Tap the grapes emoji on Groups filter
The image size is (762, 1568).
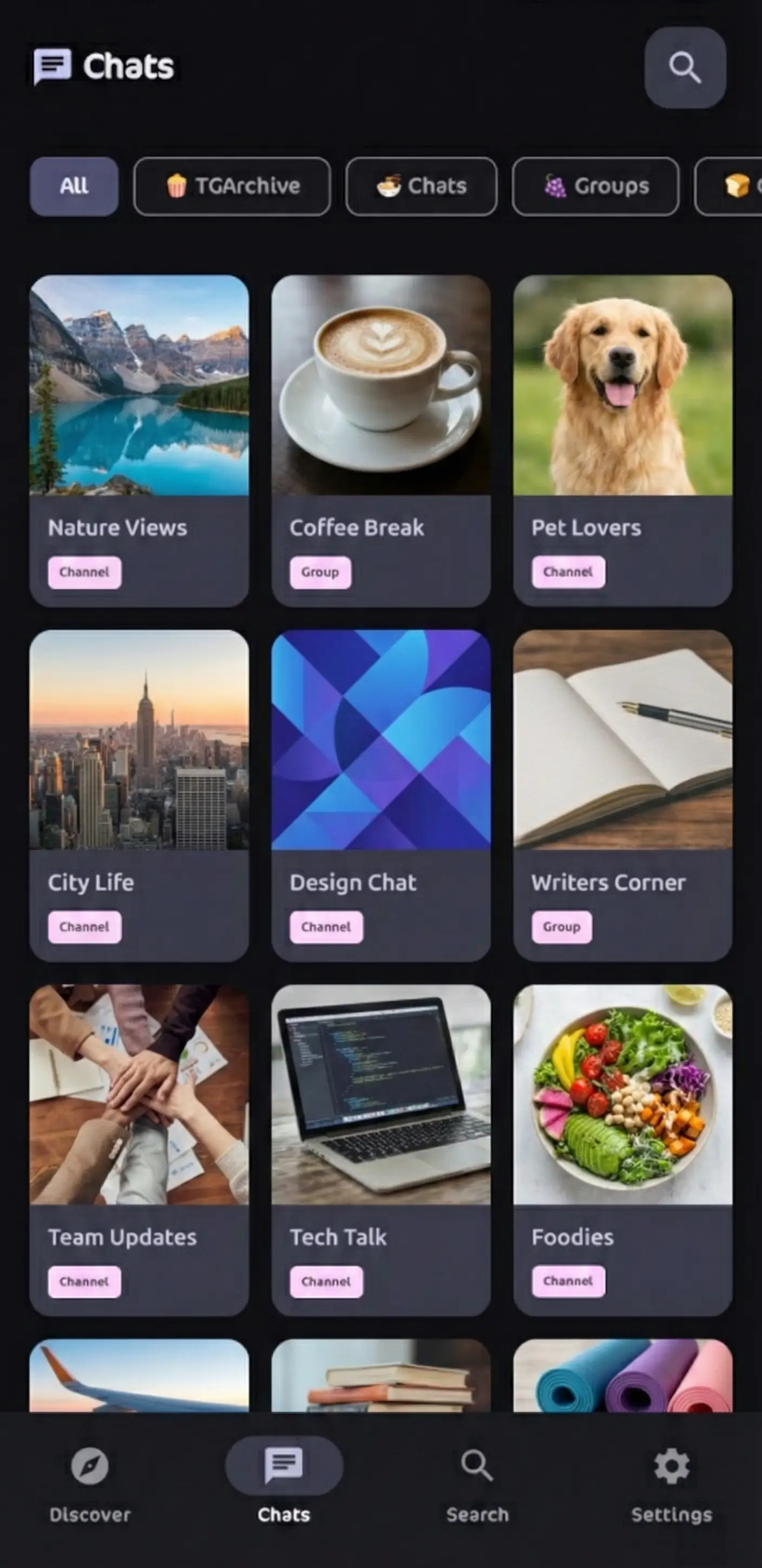click(x=555, y=186)
